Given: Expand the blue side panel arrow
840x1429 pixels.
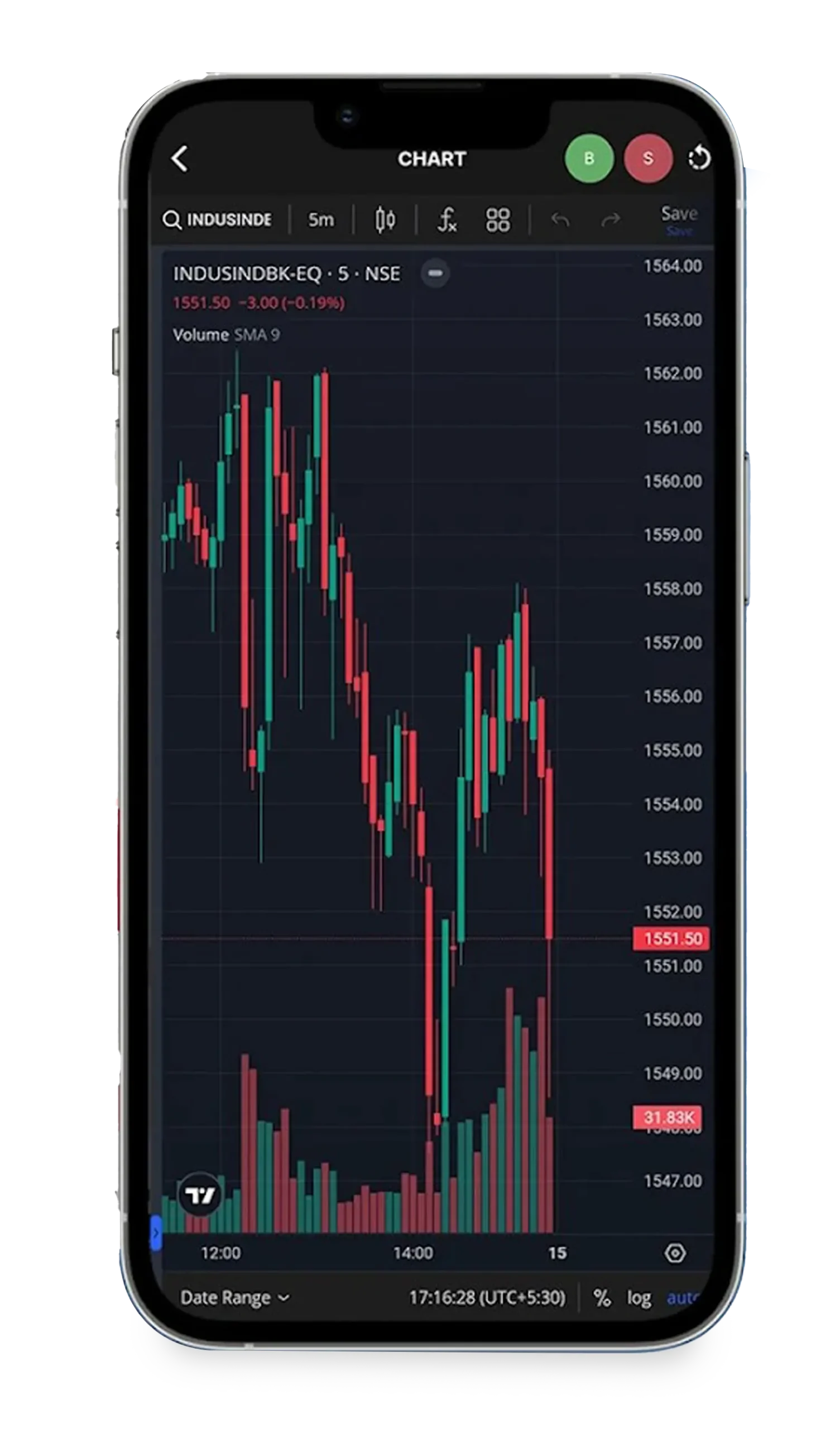Looking at the screenshot, I should (x=155, y=1233).
